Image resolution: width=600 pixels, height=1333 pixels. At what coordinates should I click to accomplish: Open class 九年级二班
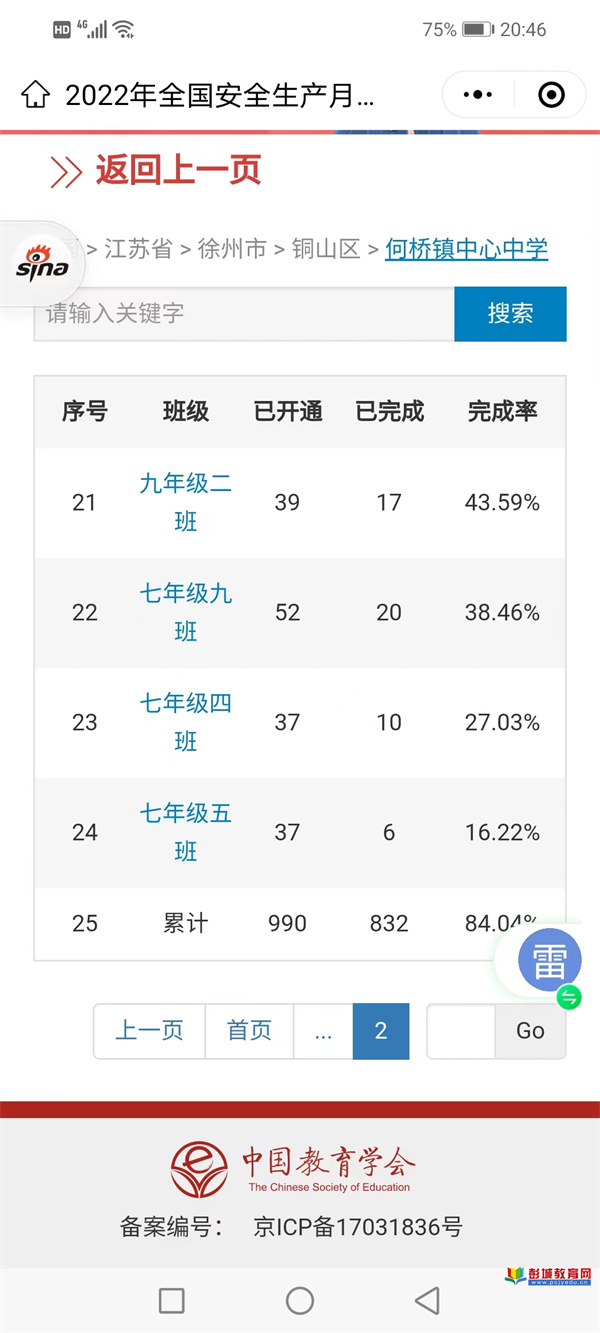pos(186,503)
